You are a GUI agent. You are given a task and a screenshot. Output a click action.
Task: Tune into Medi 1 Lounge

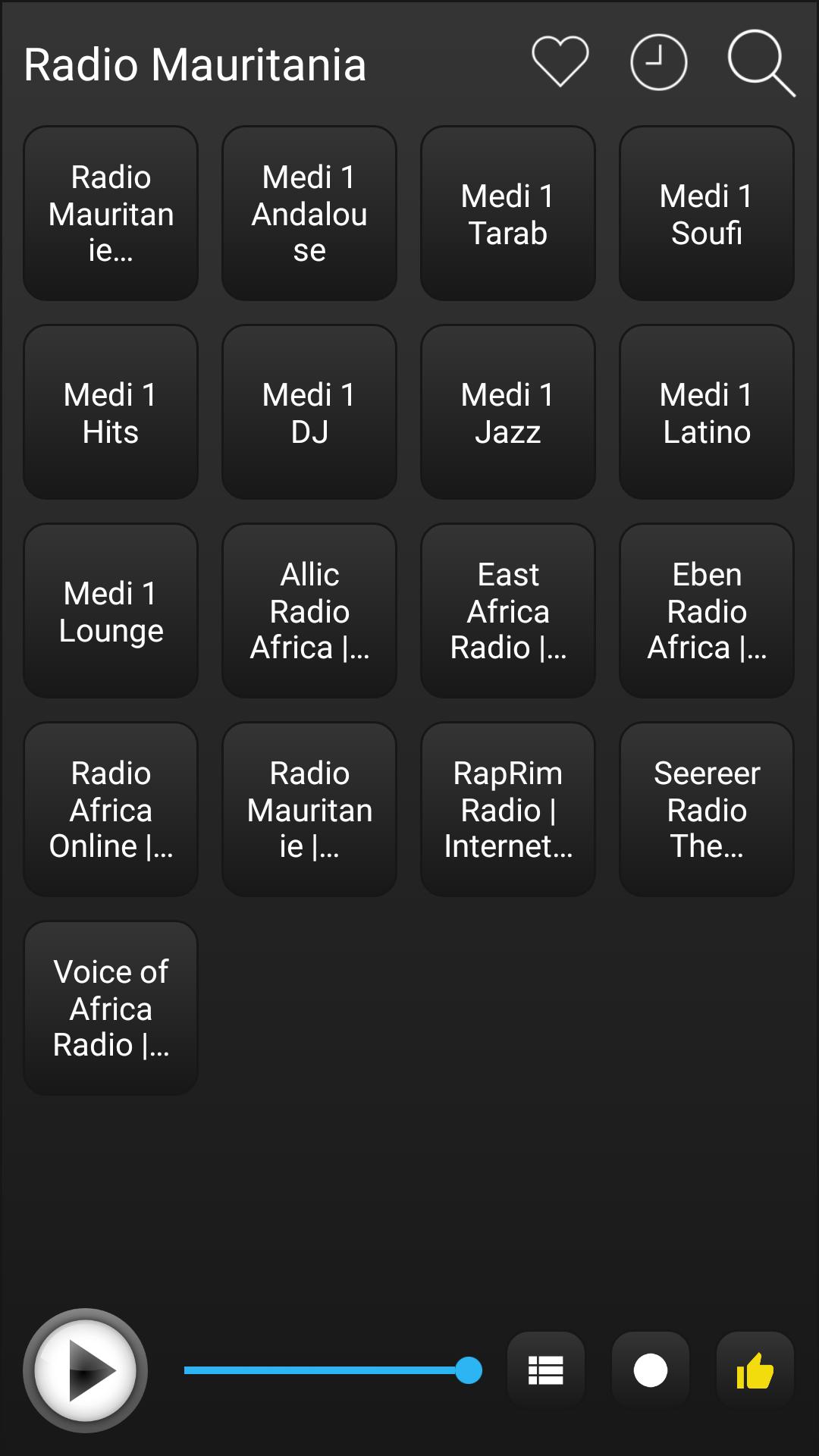(x=110, y=611)
